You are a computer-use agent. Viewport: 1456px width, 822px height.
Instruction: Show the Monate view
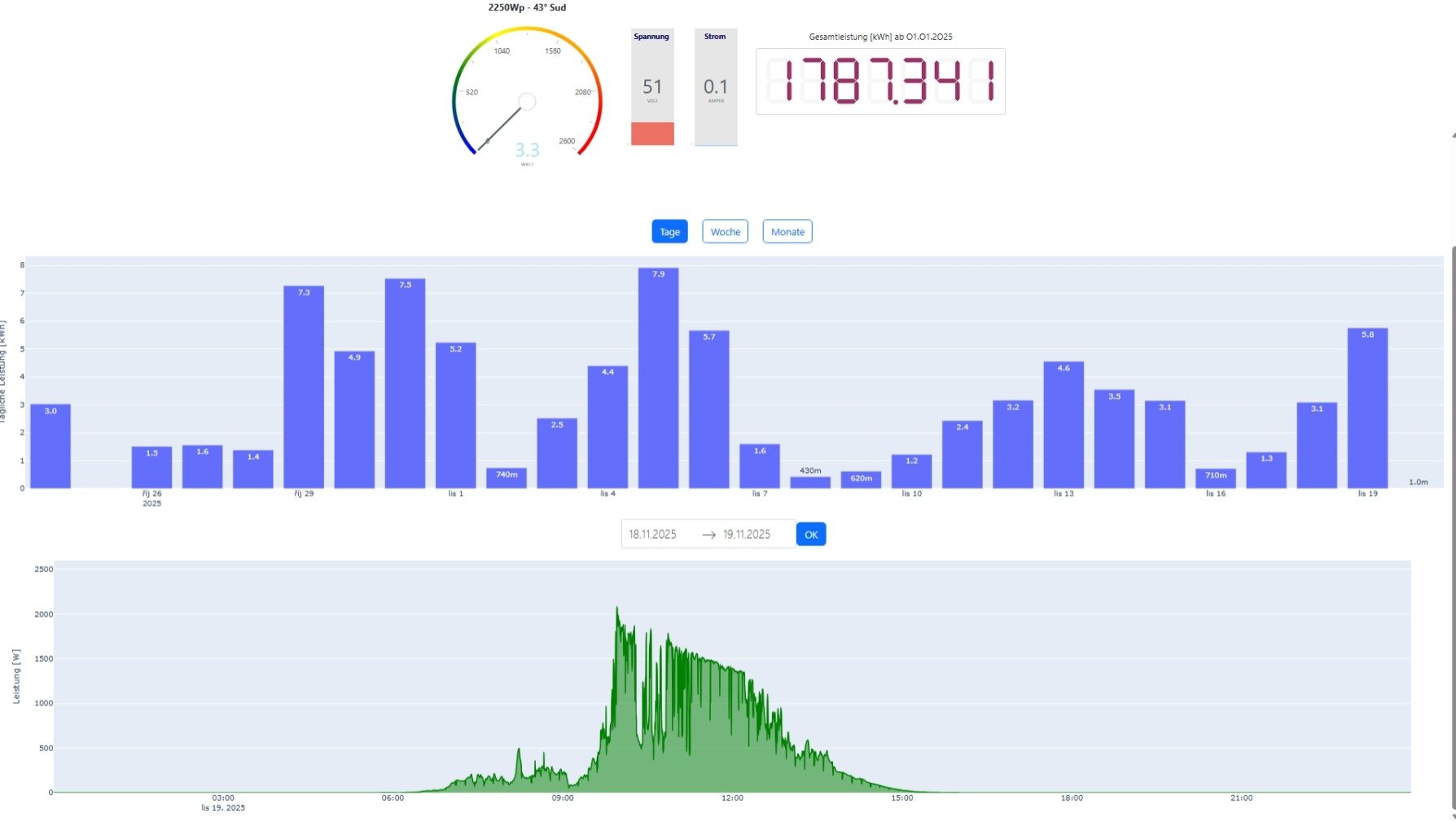tap(787, 232)
